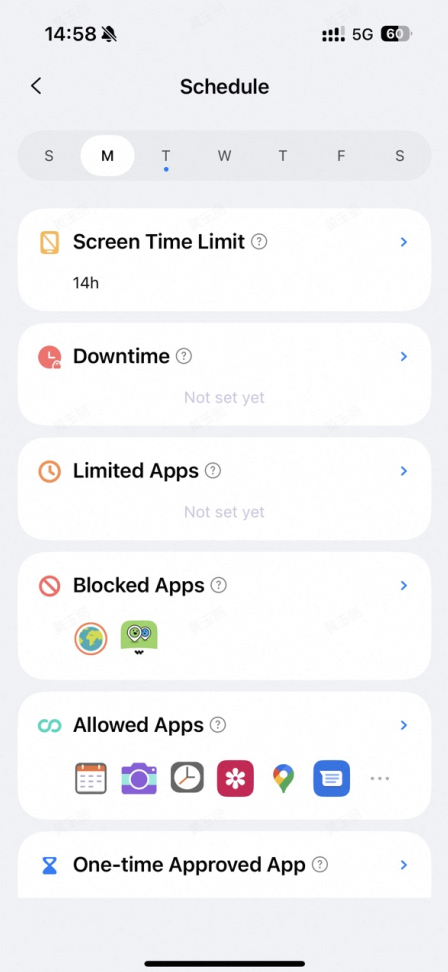Go back from the Schedule screen
This screenshot has height=972, width=448.
(x=36, y=86)
